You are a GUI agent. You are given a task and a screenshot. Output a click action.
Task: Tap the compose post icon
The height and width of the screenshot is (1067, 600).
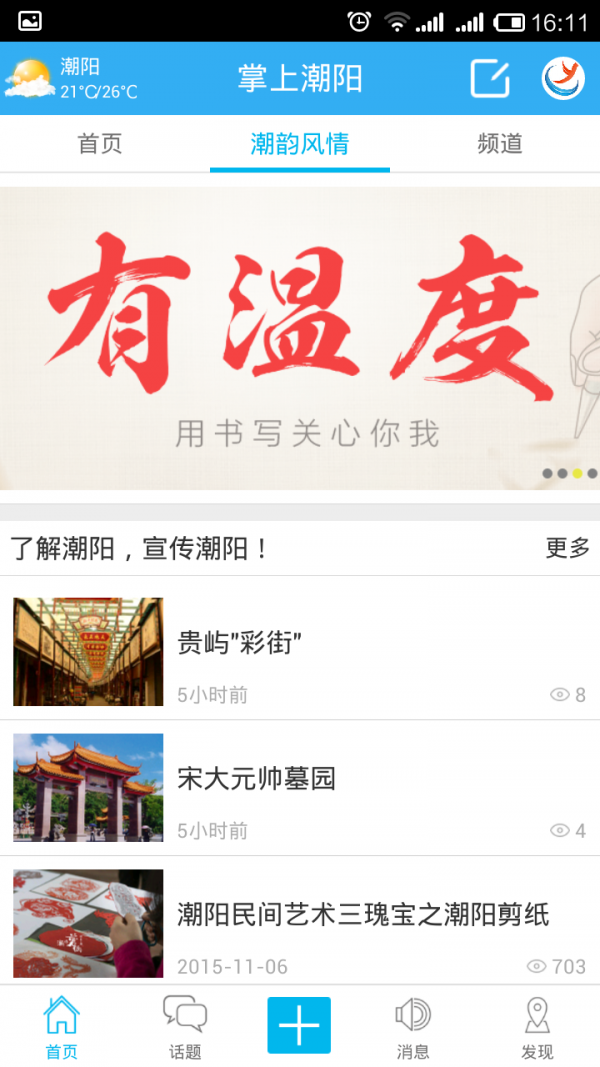490,79
